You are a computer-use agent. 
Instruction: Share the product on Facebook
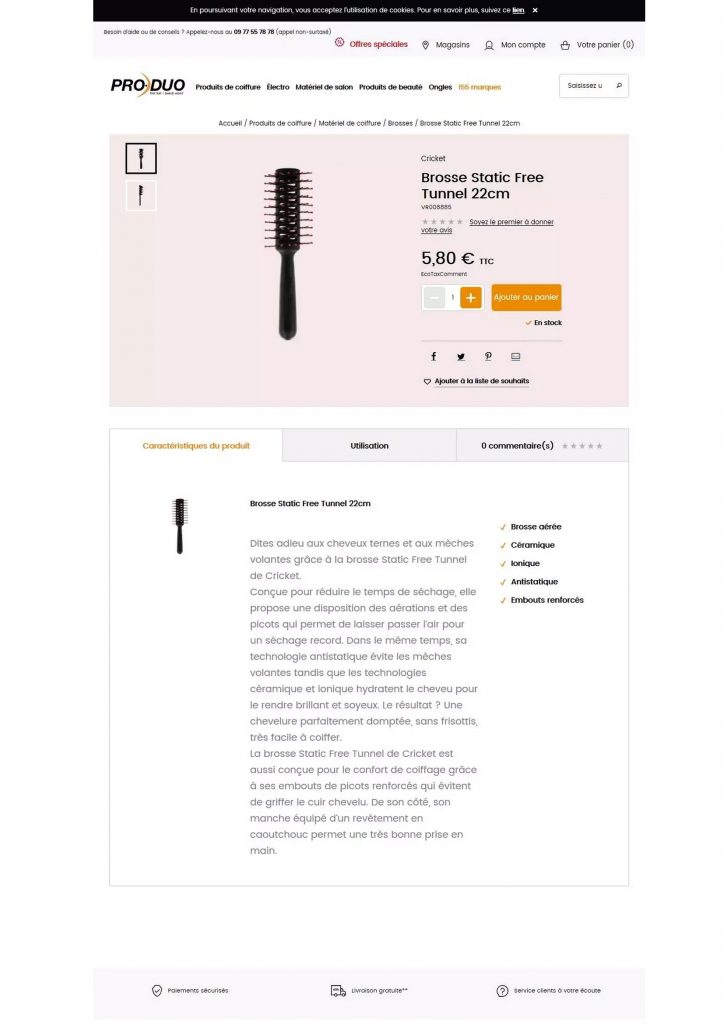coord(433,356)
